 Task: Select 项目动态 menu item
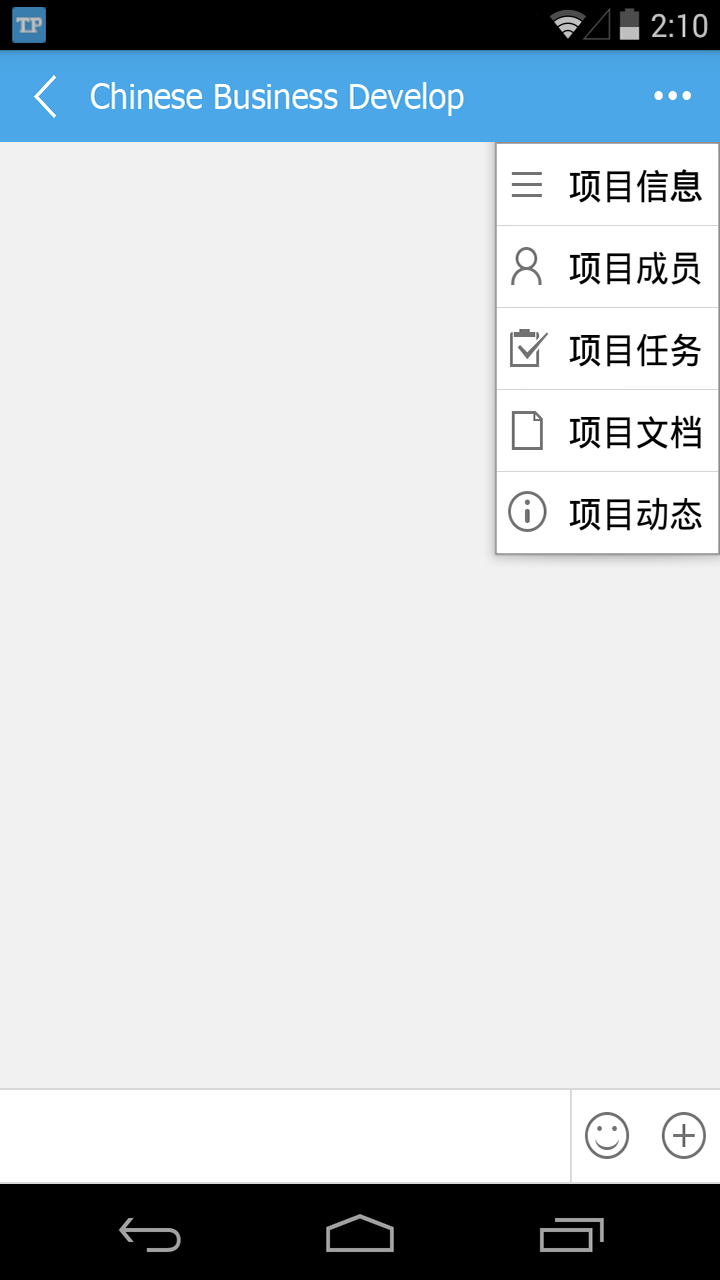click(607, 513)
